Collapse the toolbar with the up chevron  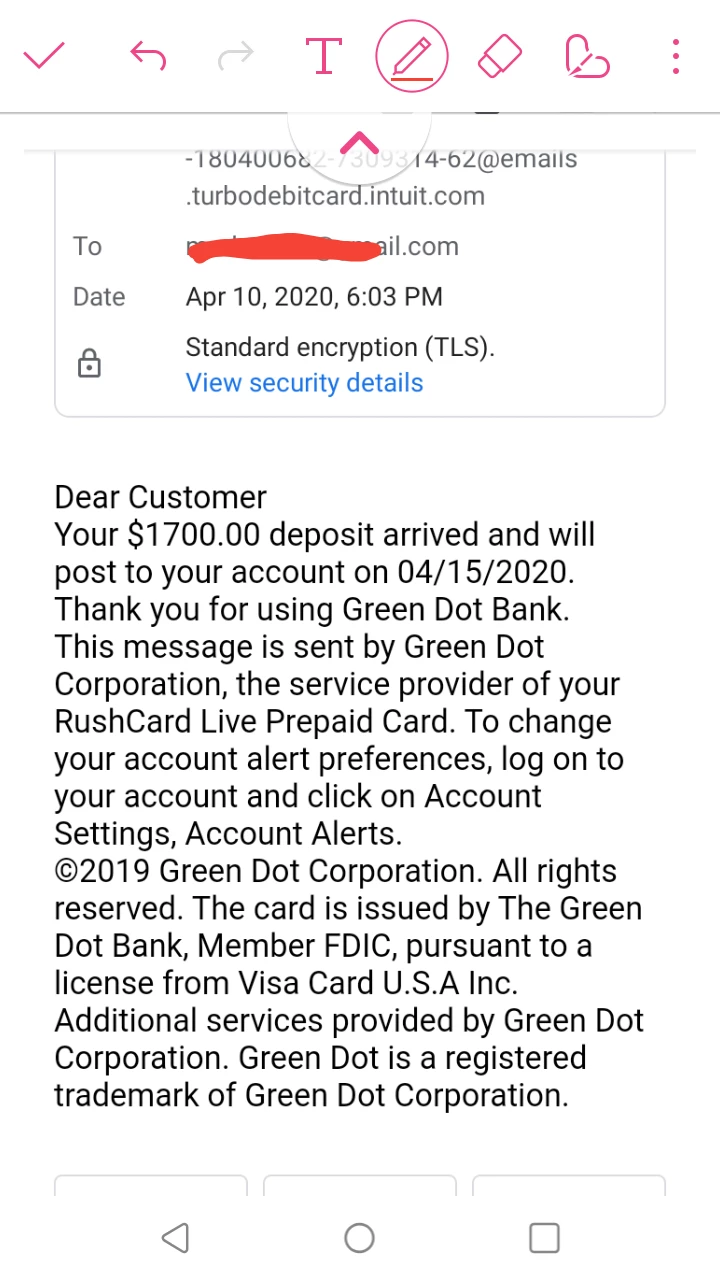(x=360, y=142)
